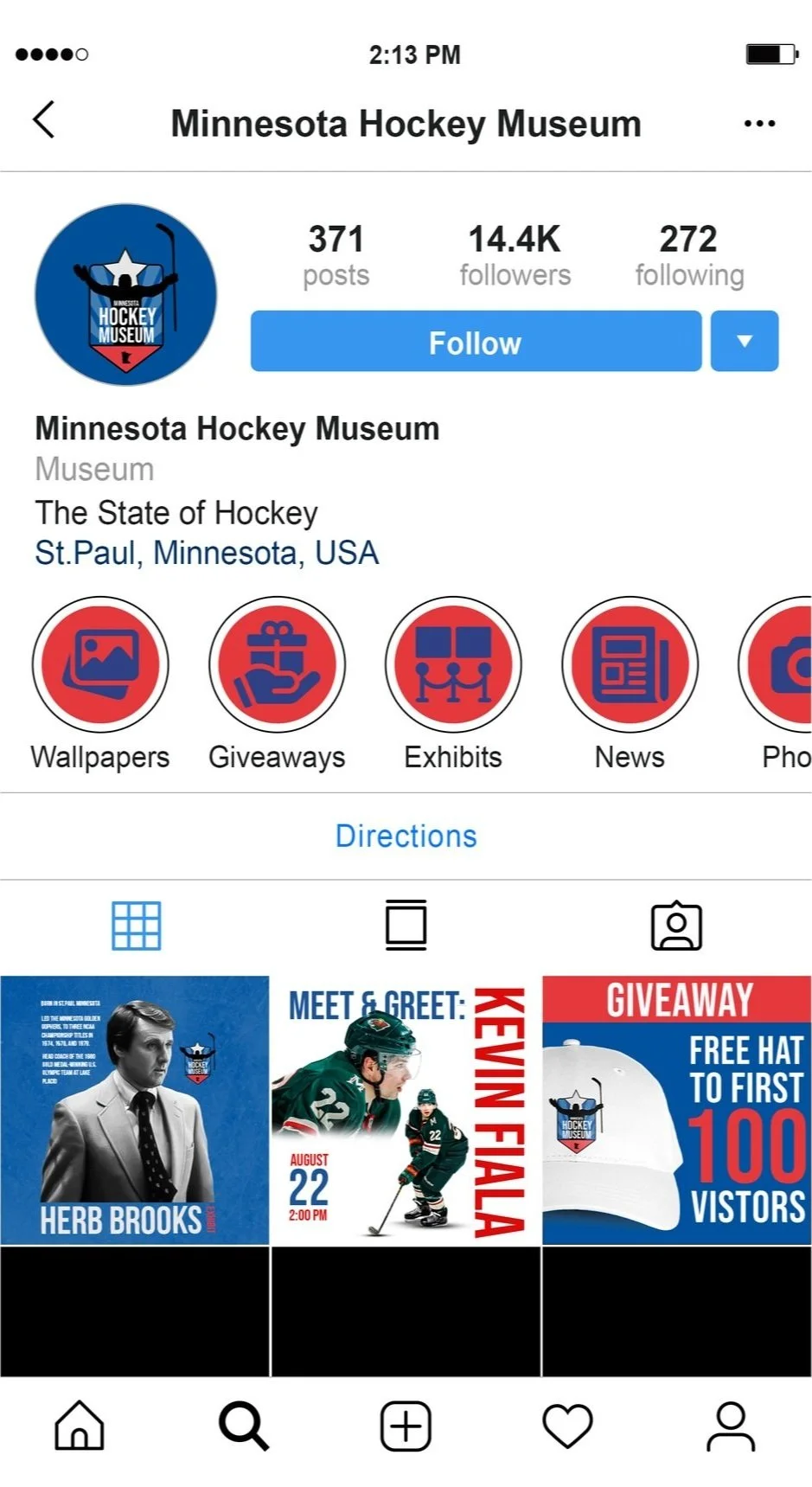This screenshot has height=1487, width=812.
Task: Open the free hat giveaway post
Action: coord(676,1110)
